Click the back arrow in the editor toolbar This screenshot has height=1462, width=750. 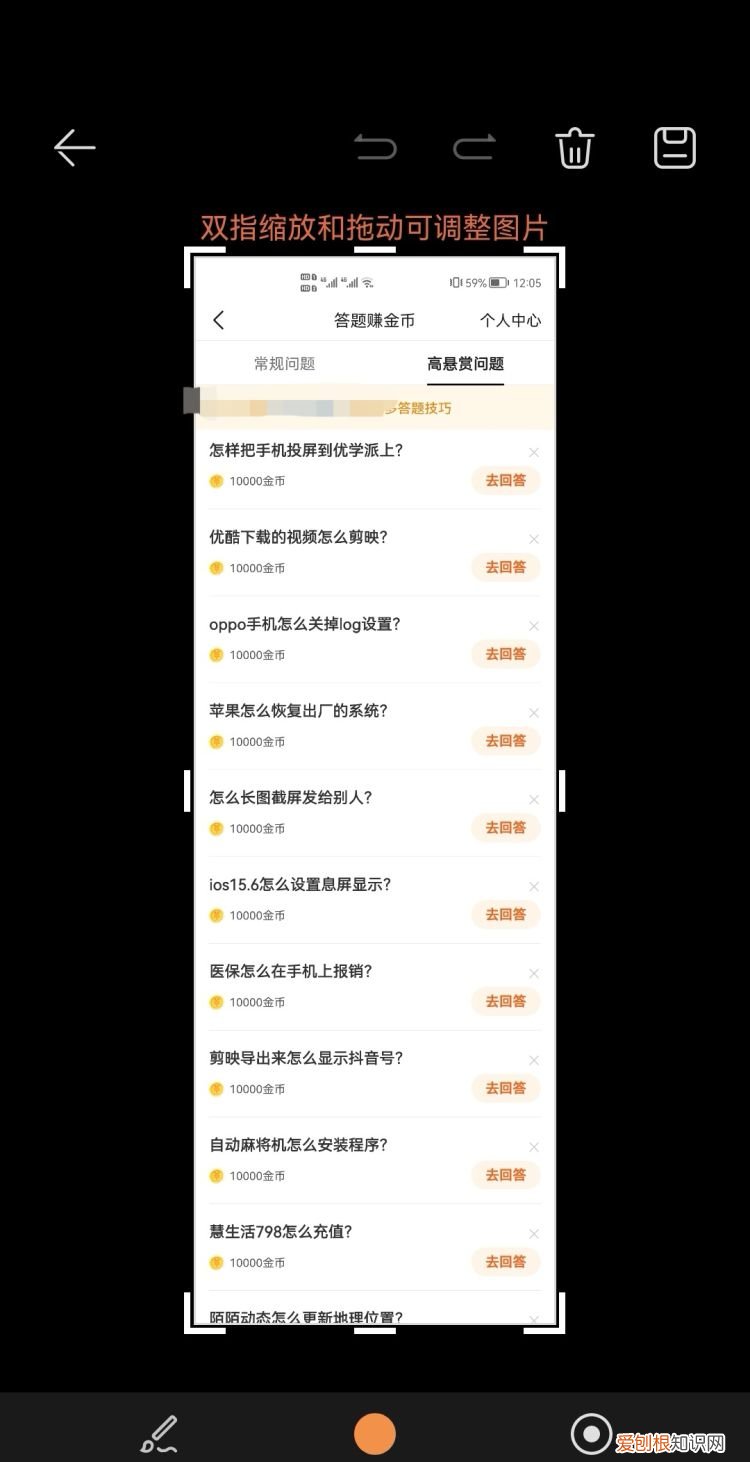tap(74, 147)
